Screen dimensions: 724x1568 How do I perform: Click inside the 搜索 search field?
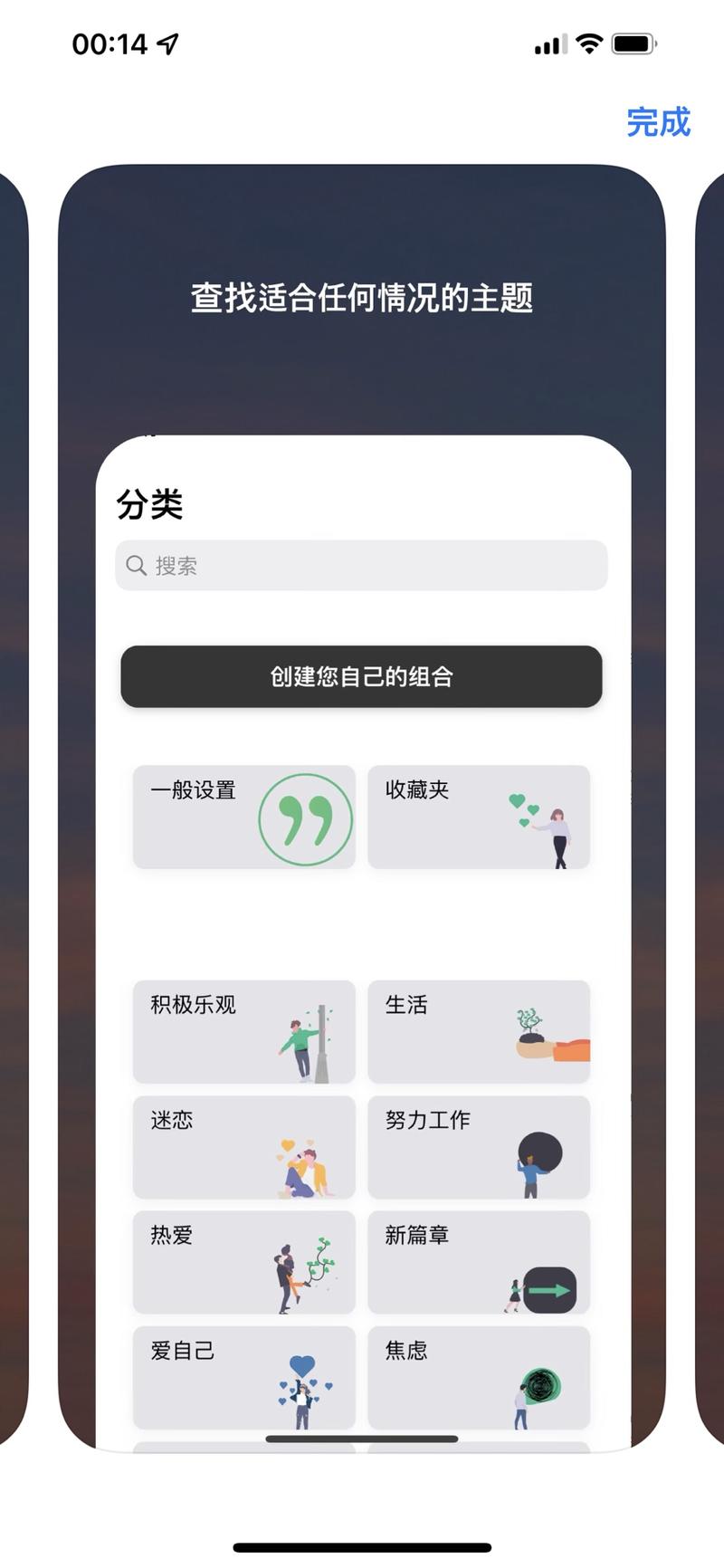362,565
